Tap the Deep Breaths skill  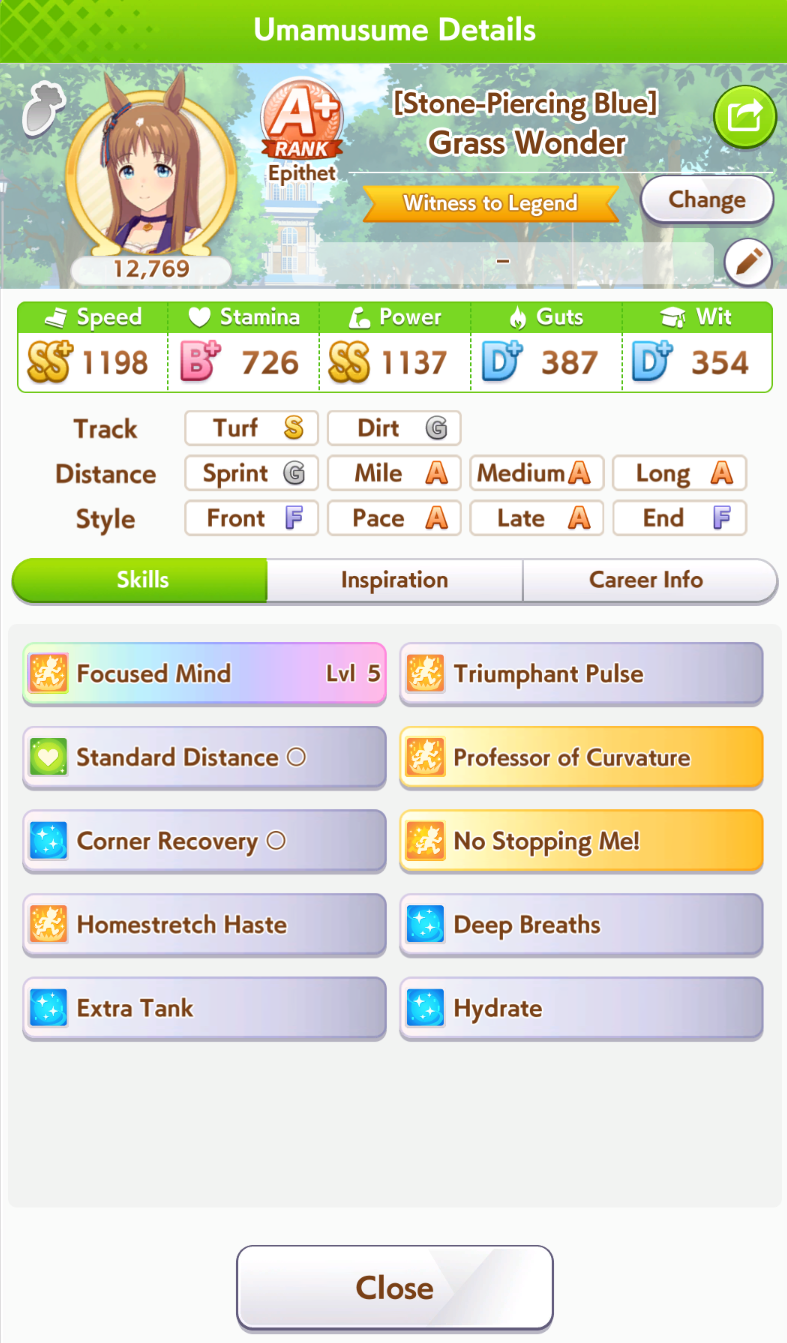pyautogui.click(x=581, y=925)
